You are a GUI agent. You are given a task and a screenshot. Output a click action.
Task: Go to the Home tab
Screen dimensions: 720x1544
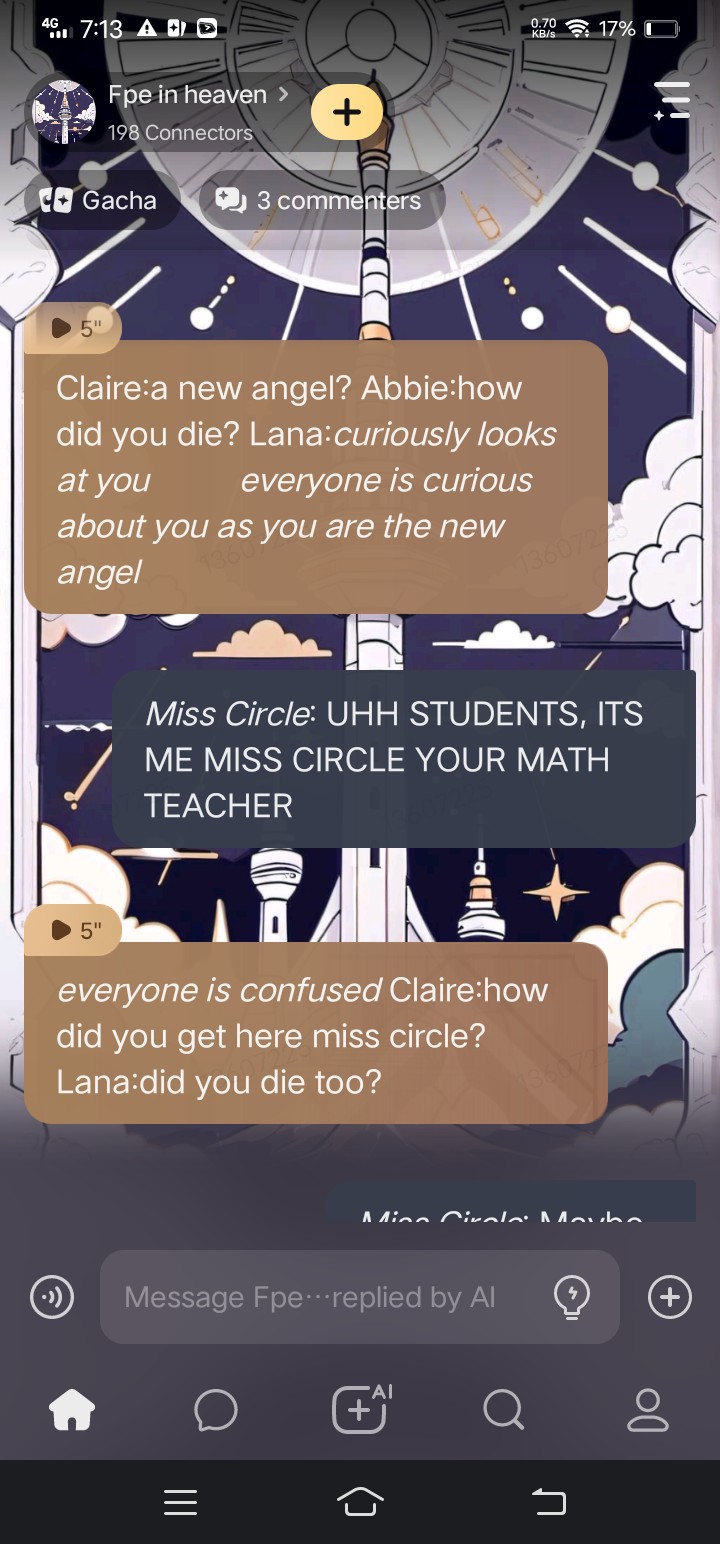coord(72,1410)
